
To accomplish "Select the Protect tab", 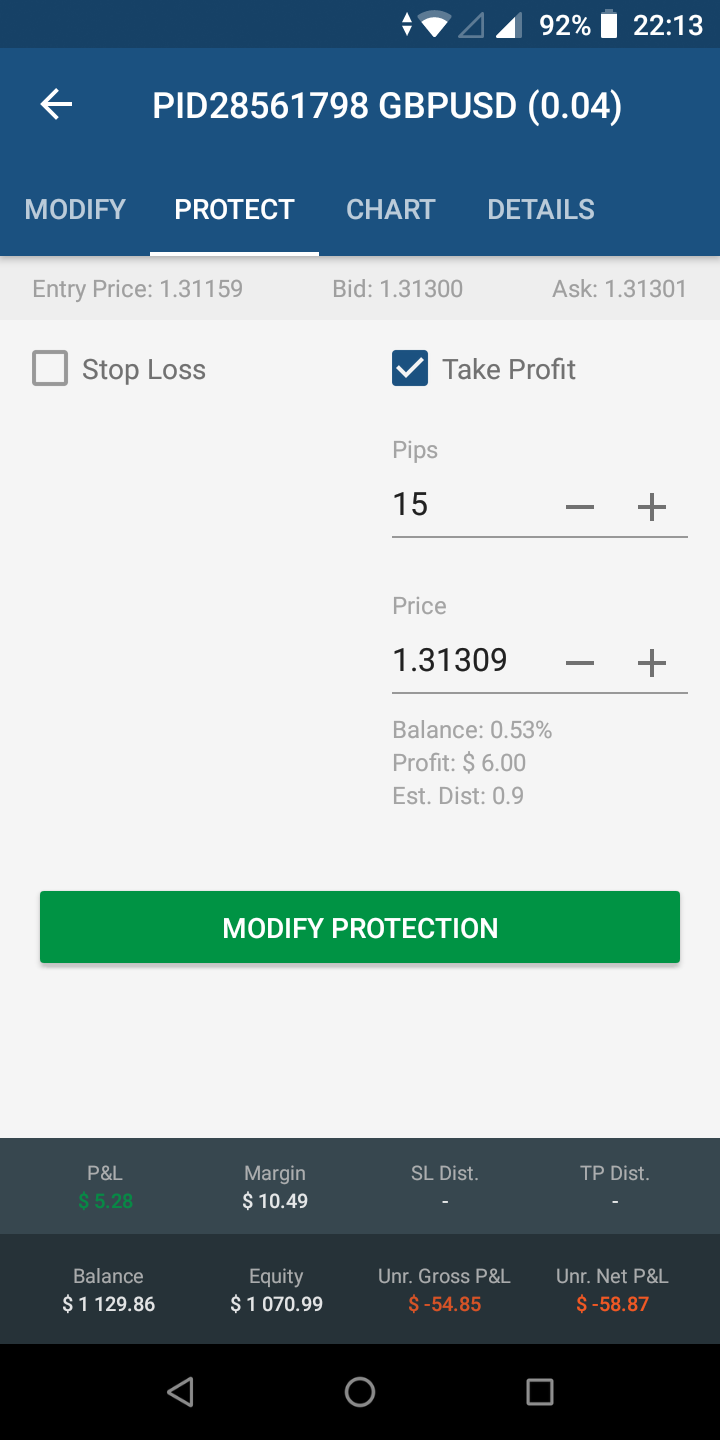I will 234,209.
